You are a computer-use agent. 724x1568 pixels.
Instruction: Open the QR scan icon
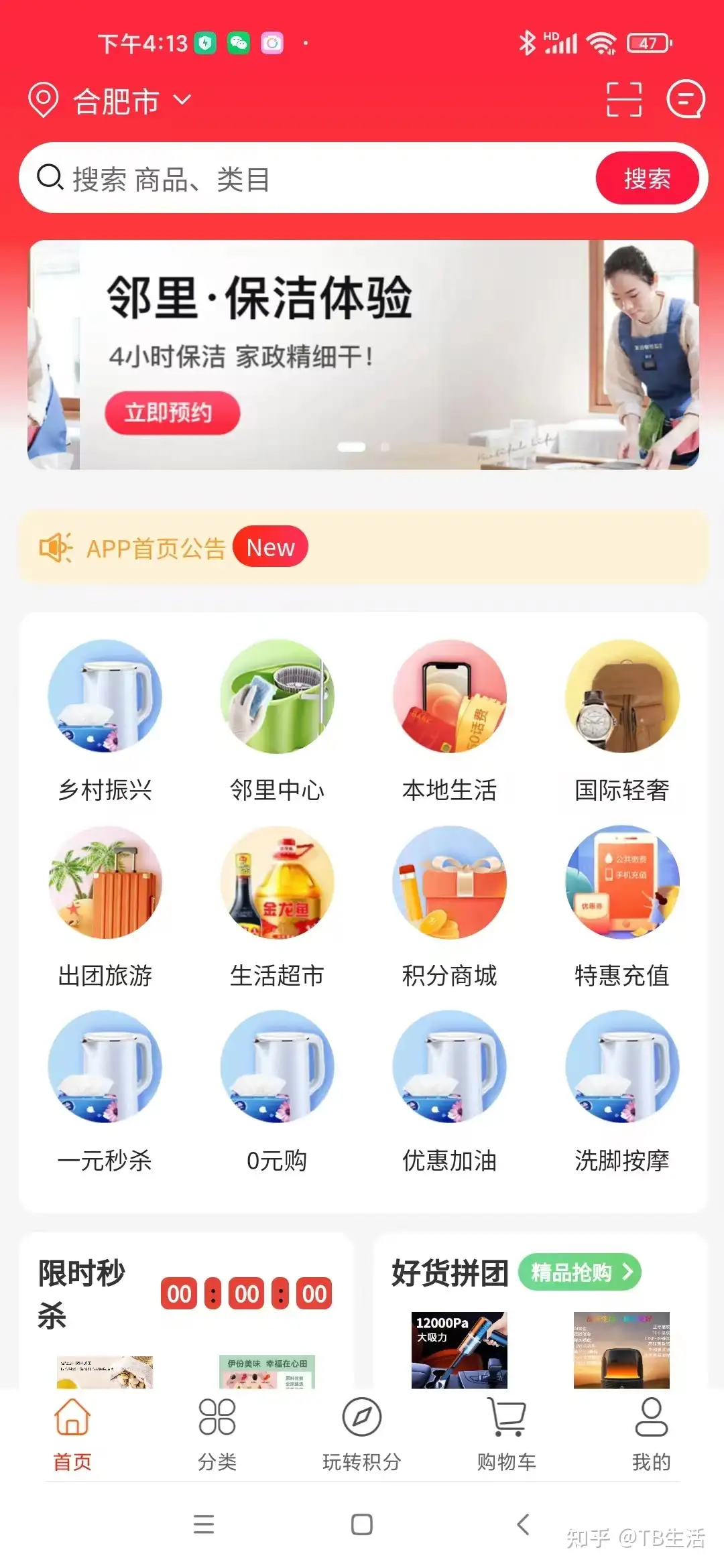[623, 100]
